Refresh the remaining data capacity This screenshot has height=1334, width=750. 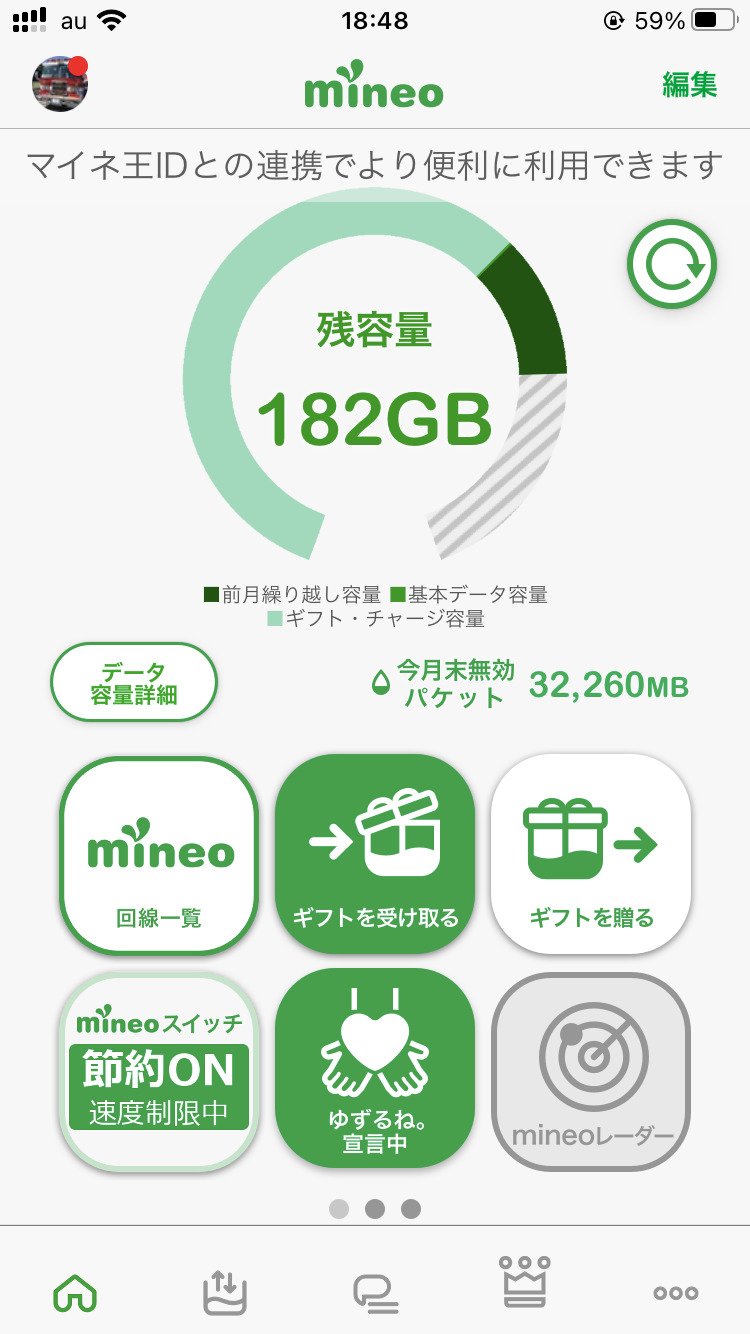coord(672,264)
